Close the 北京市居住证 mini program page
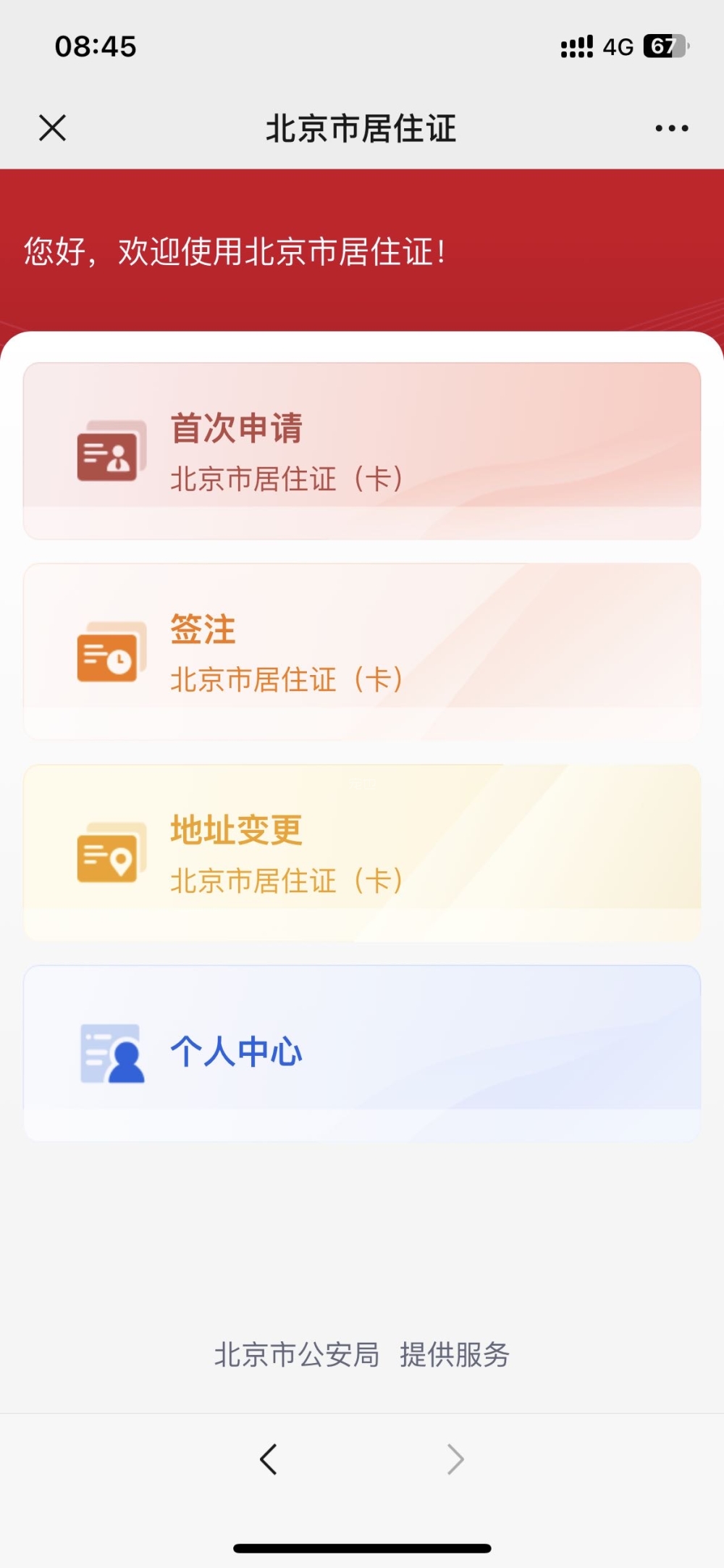The height and width of the screenshot is (1568, 724). pos(52,128)
